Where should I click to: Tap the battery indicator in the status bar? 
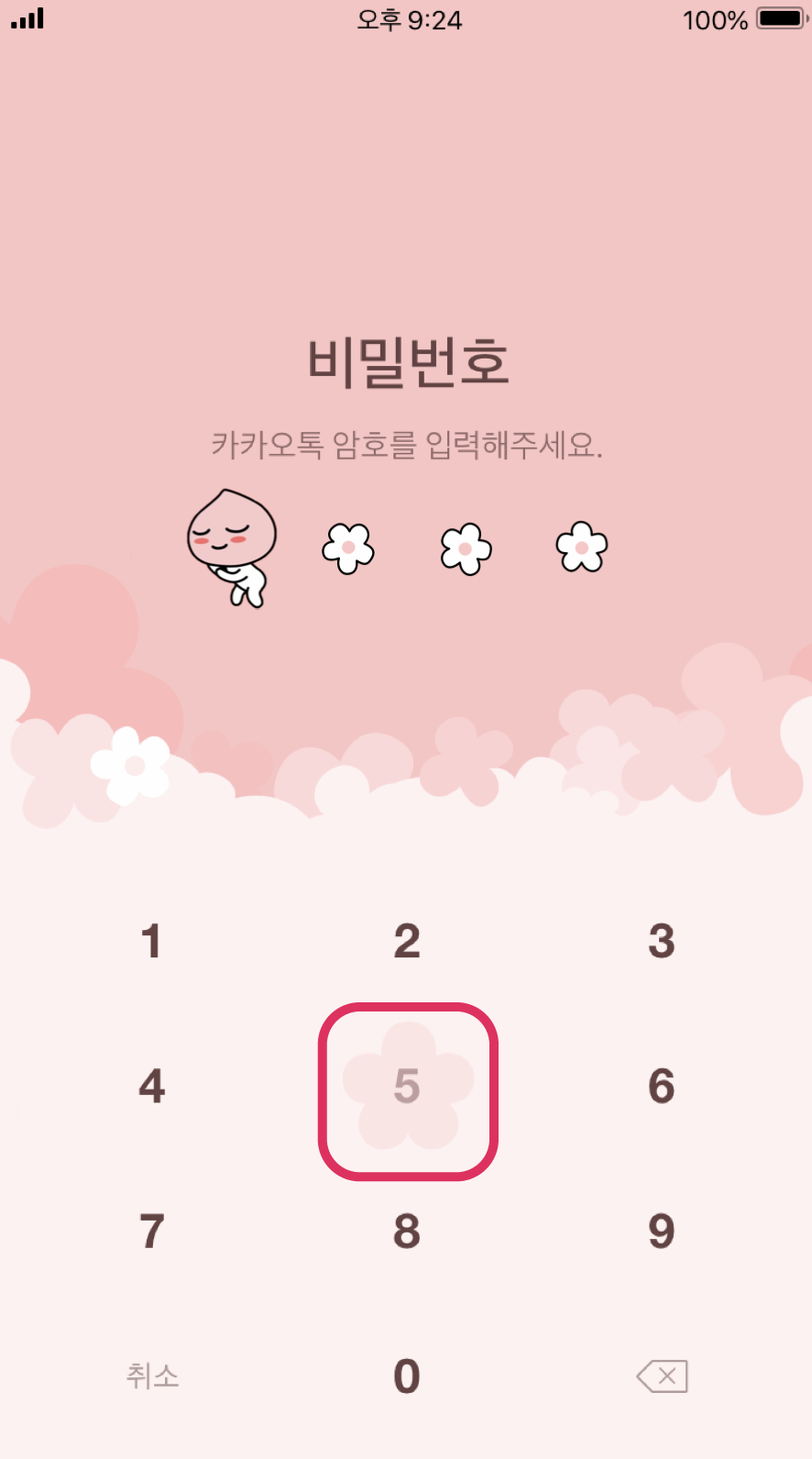tap(778, 19)
